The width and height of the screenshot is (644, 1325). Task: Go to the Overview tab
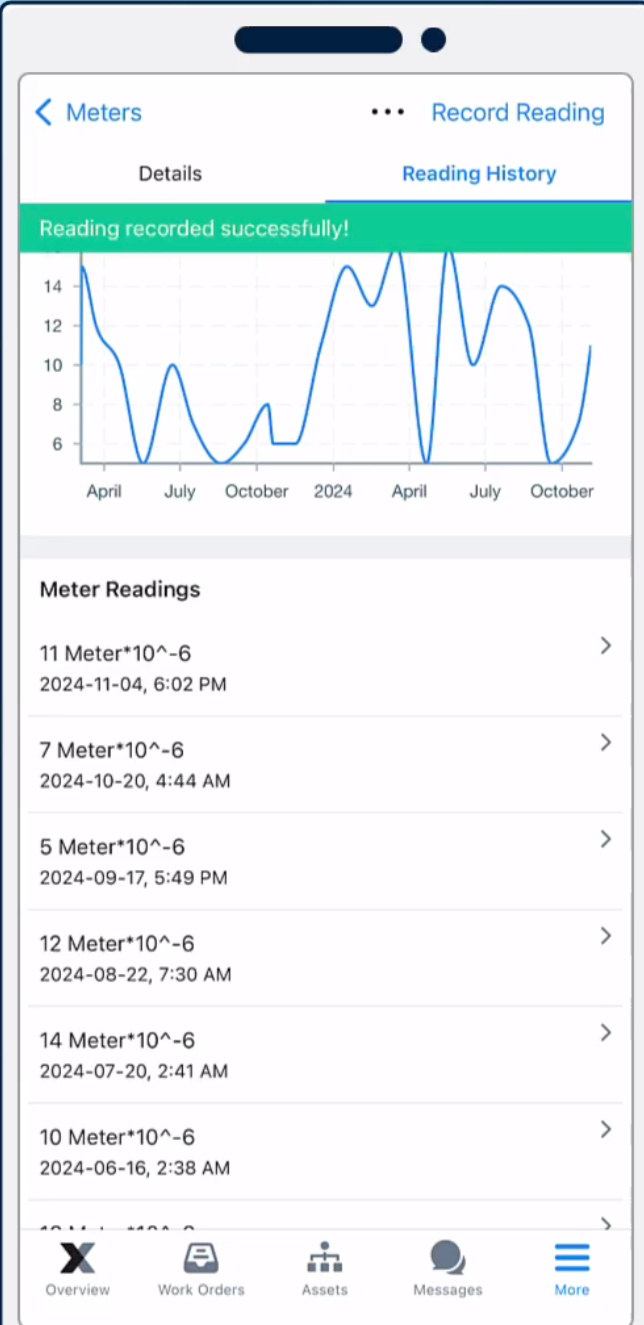(77, 1268)
